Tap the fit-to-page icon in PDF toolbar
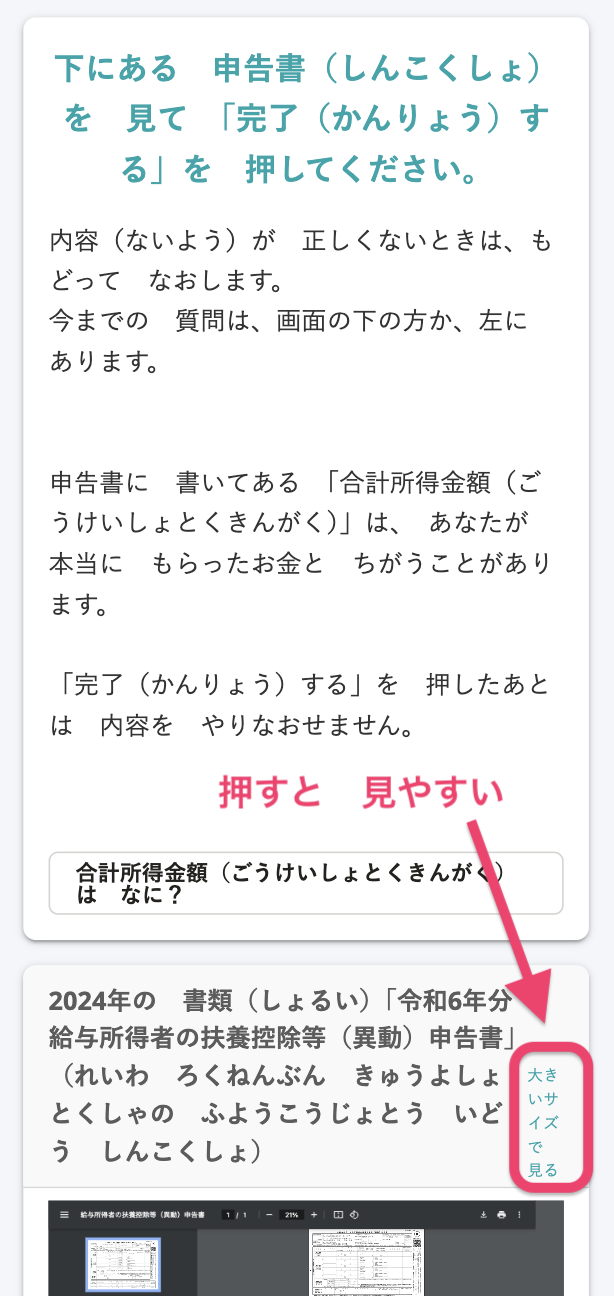The width and height of the screenshot is (614, 1296). click(x=338, y=1215)
